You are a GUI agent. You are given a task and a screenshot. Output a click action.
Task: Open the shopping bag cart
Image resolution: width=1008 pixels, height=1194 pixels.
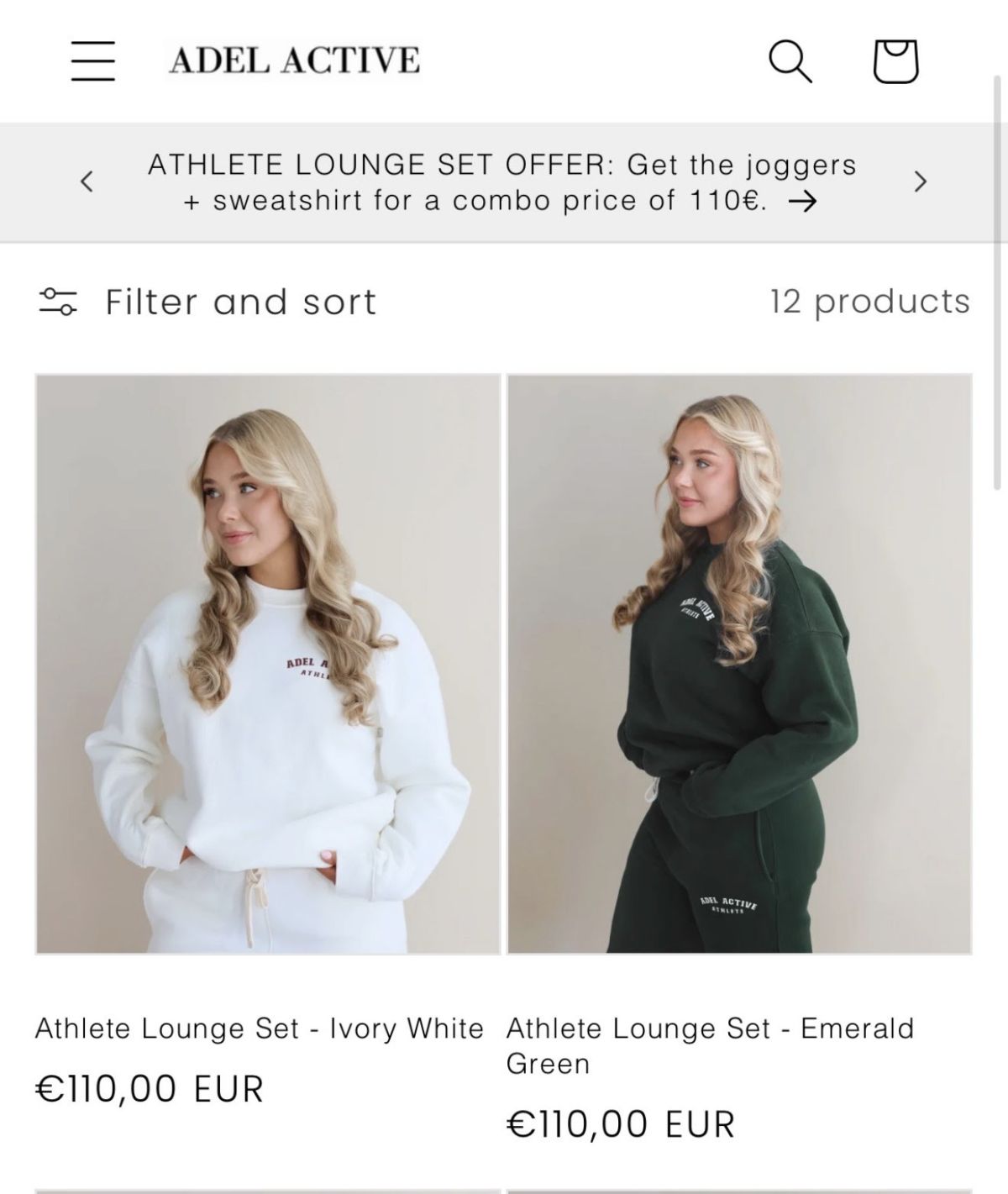click(x=896, y=61)
